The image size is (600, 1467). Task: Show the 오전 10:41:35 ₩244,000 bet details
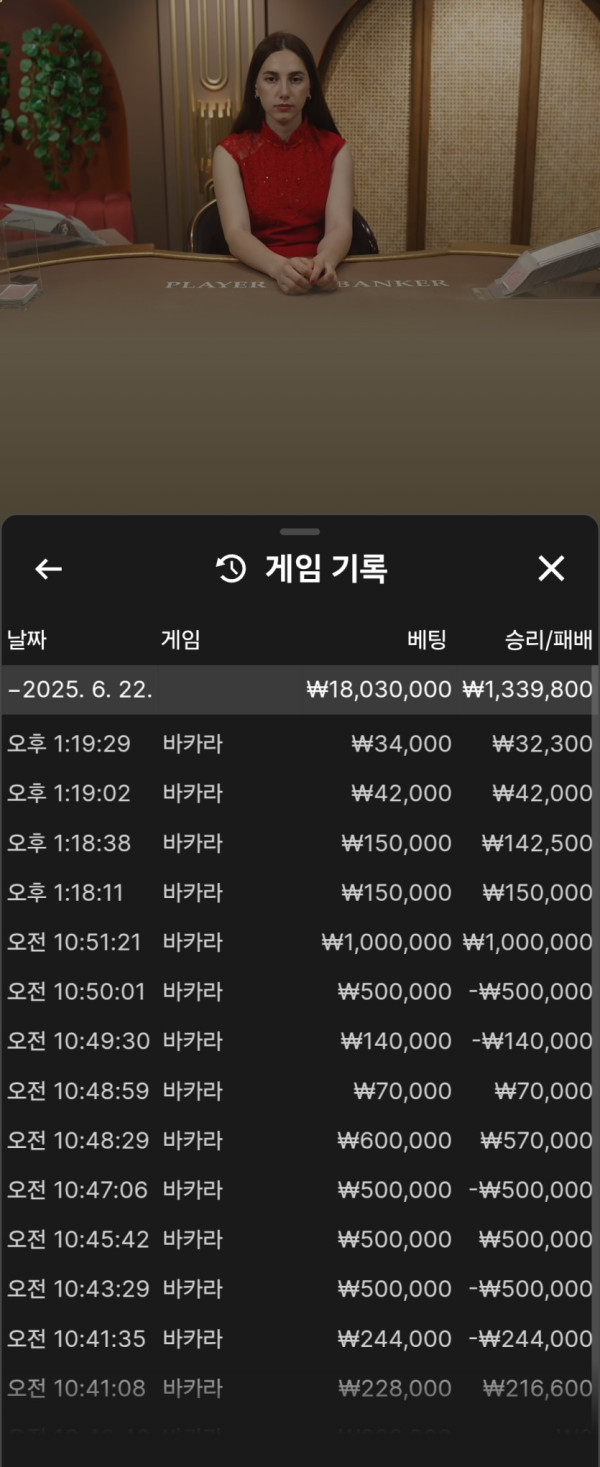tap(300, 1338)
